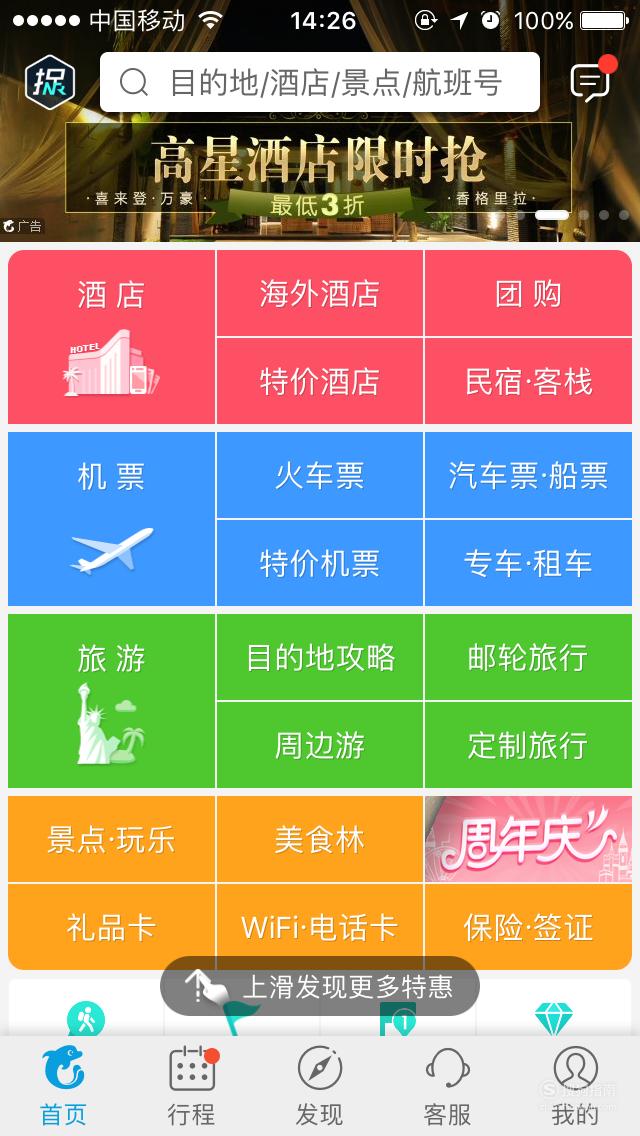Open 机票 flight tickets
640x1136 pixels.
112,519
